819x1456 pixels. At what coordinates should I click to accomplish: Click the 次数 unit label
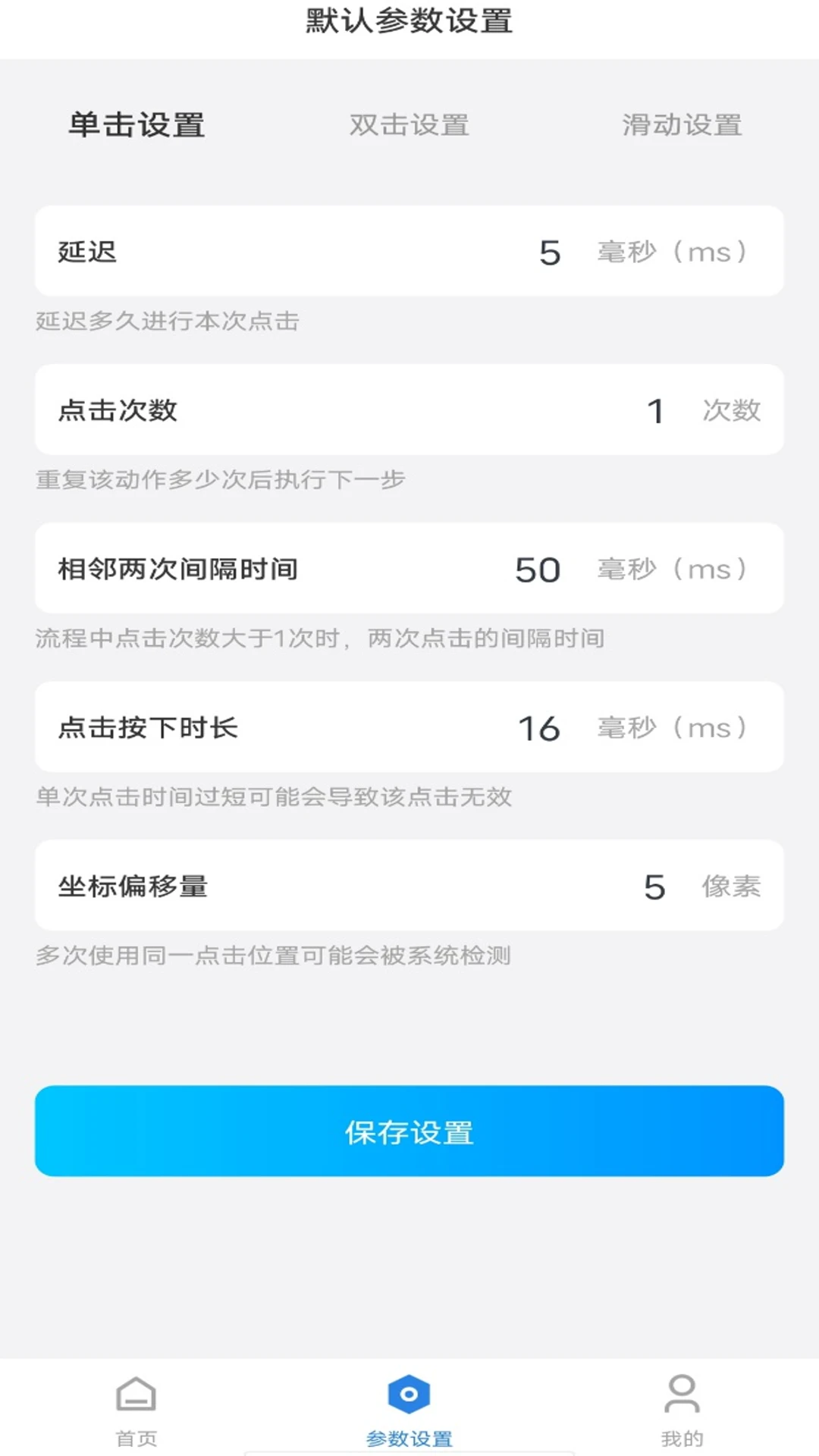(x=732, y=410)
